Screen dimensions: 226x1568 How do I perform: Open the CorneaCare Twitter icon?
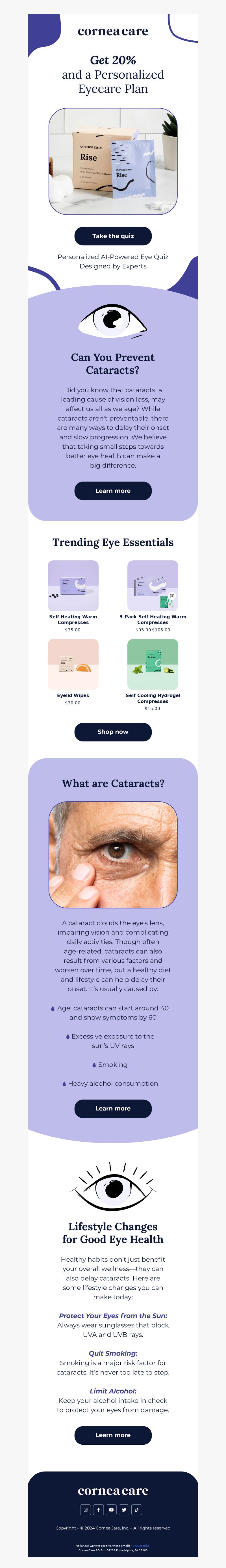click(x=124, y=1509)
